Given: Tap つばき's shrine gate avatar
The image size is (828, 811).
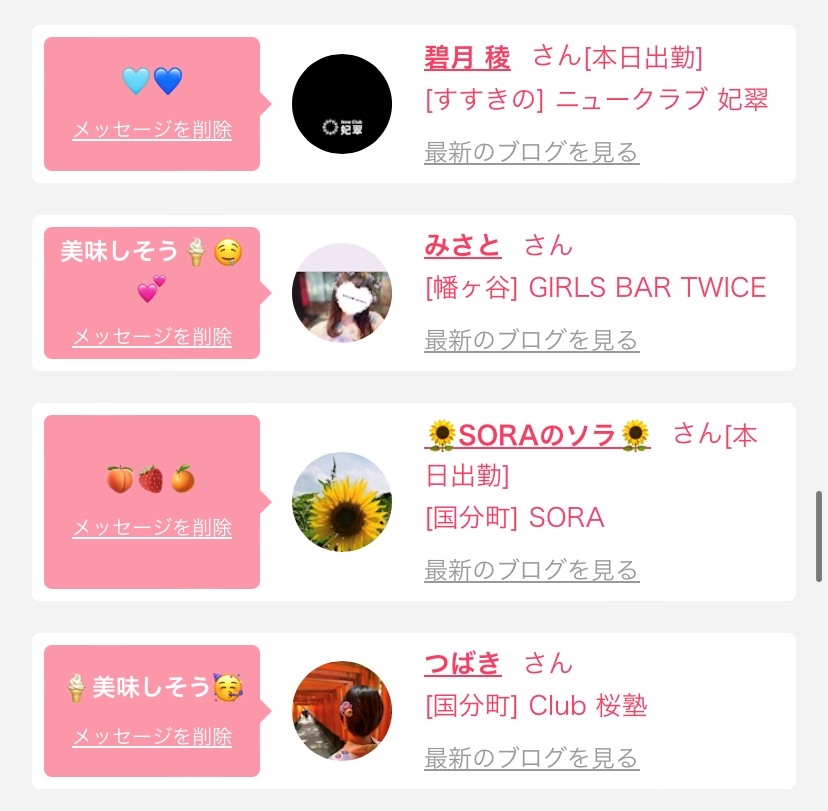Looking at the screenshot, I should pos(342,711).
